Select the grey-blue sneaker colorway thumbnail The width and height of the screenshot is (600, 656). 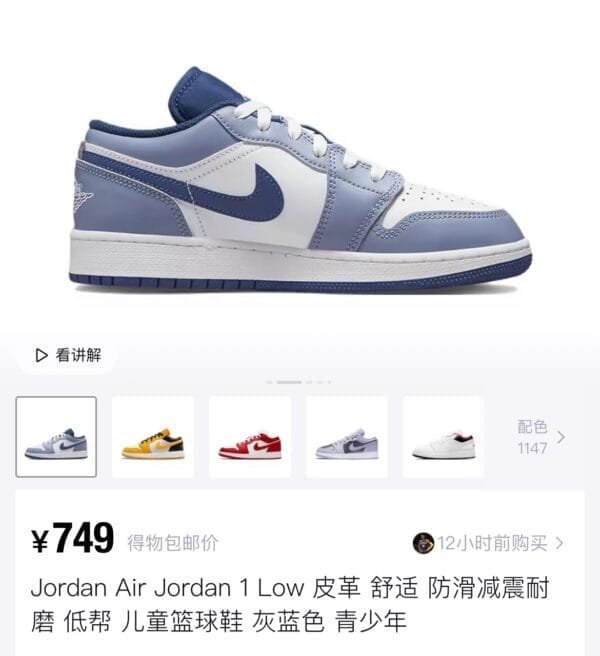(x=57, y=437)
